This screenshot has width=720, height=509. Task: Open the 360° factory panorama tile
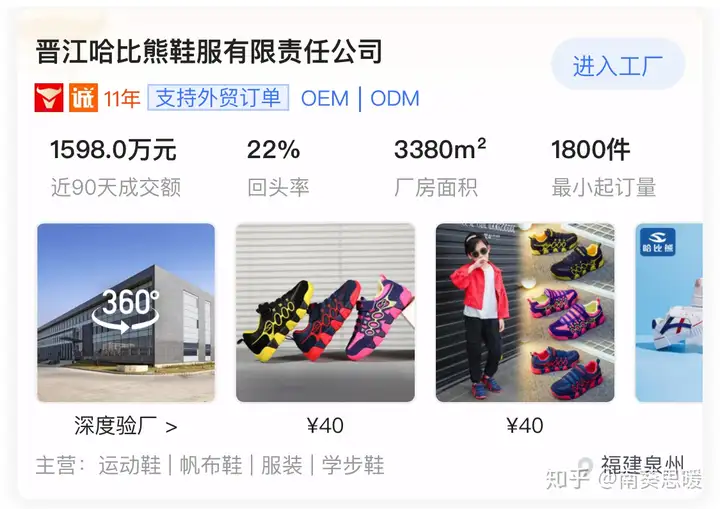(x=126, y=312)
